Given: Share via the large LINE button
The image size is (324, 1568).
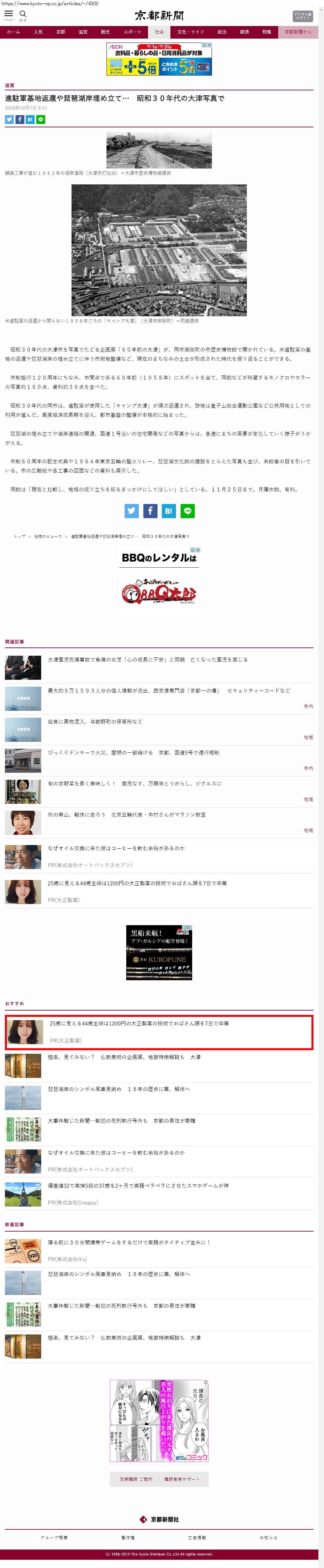Looking at the screenshot, I should pos(187,511).
